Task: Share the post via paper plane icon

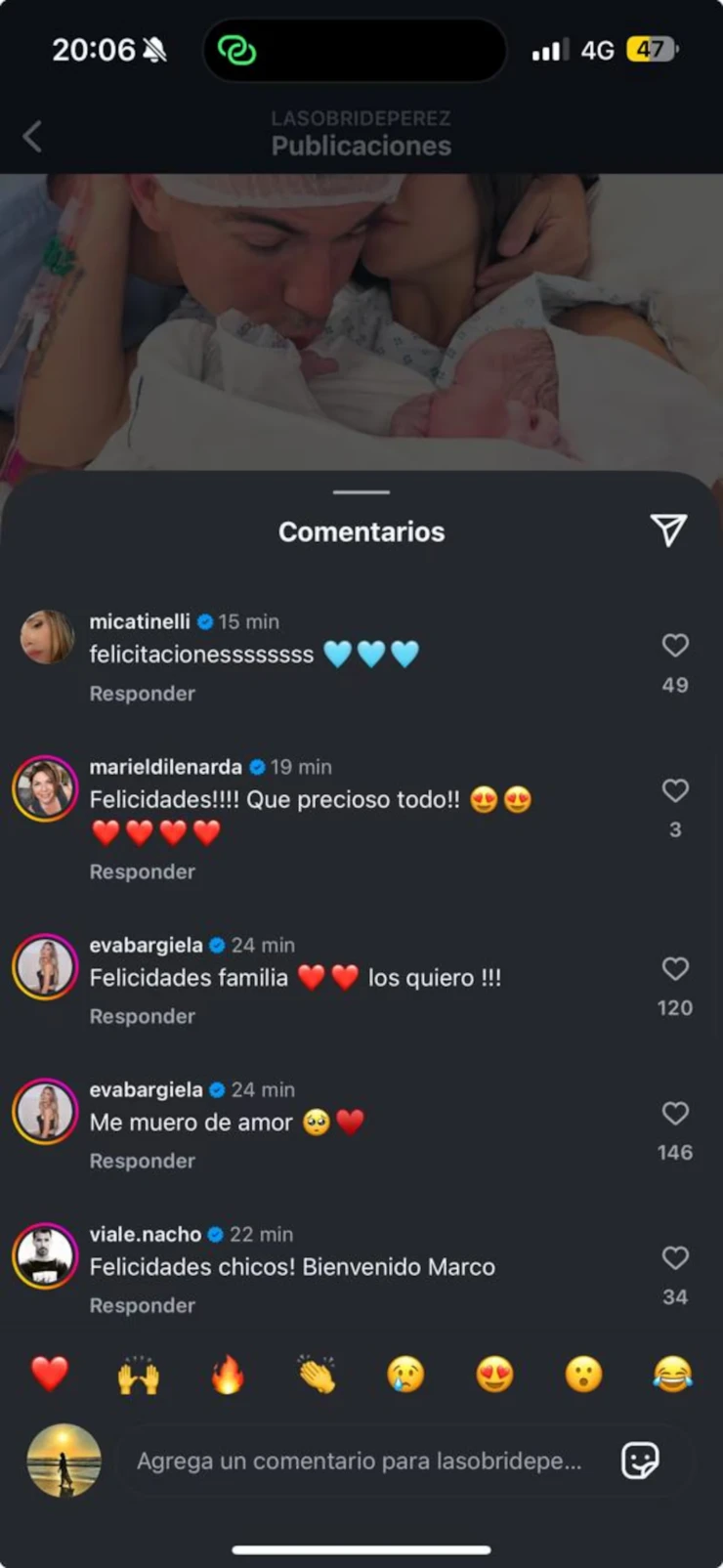Action: point(668,530)
